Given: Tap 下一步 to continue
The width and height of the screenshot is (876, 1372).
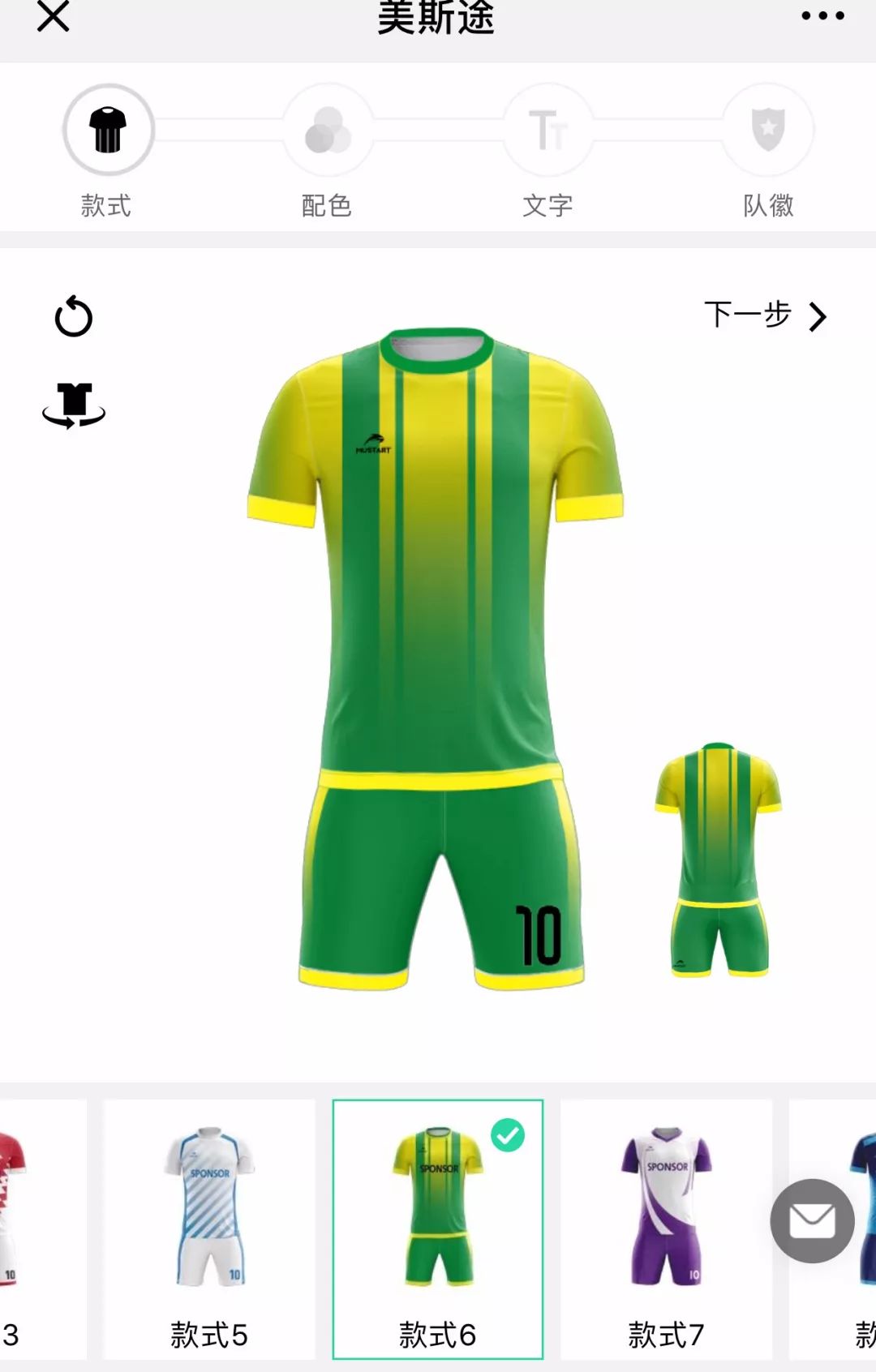Looking at the screenshot, I should pos(764,315).
